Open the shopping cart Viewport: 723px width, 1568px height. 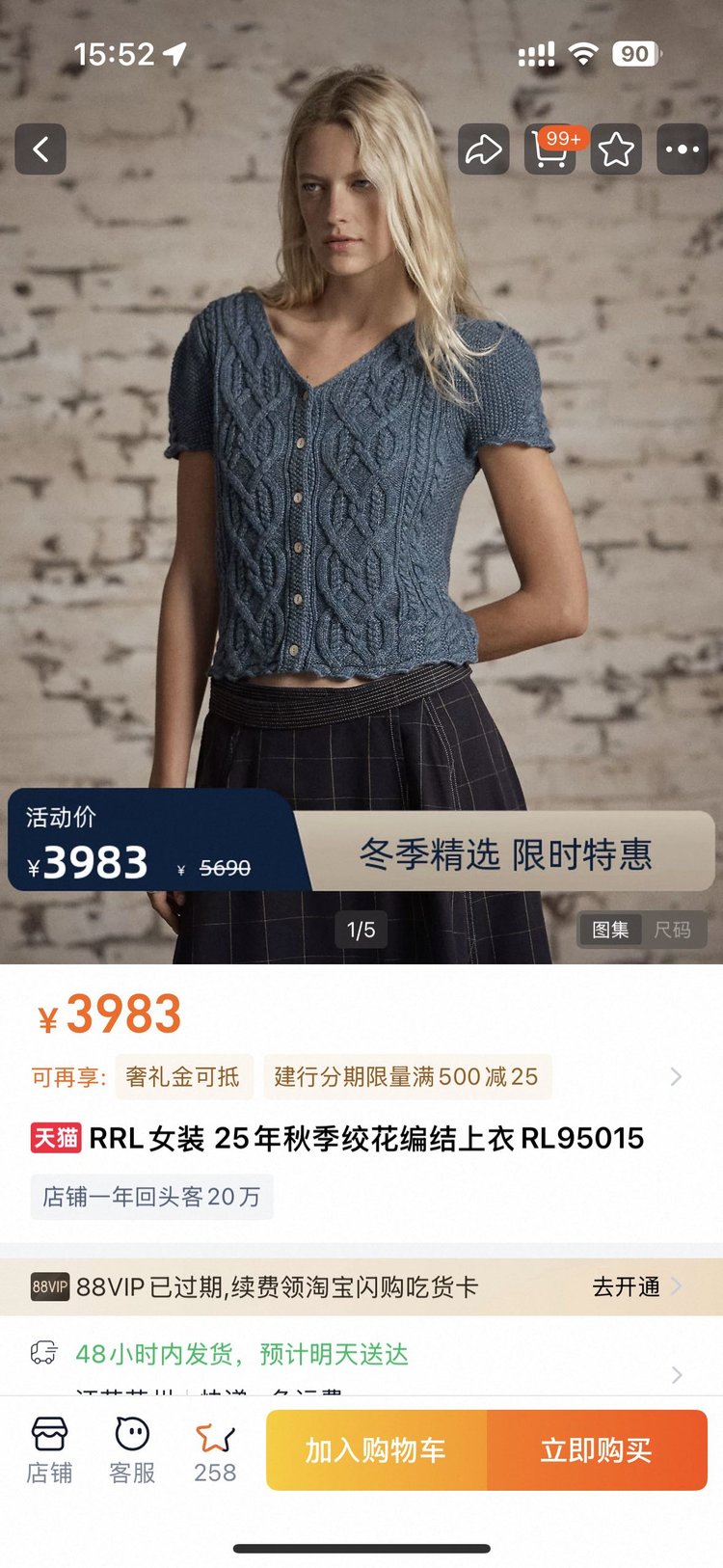coord(549,149)
